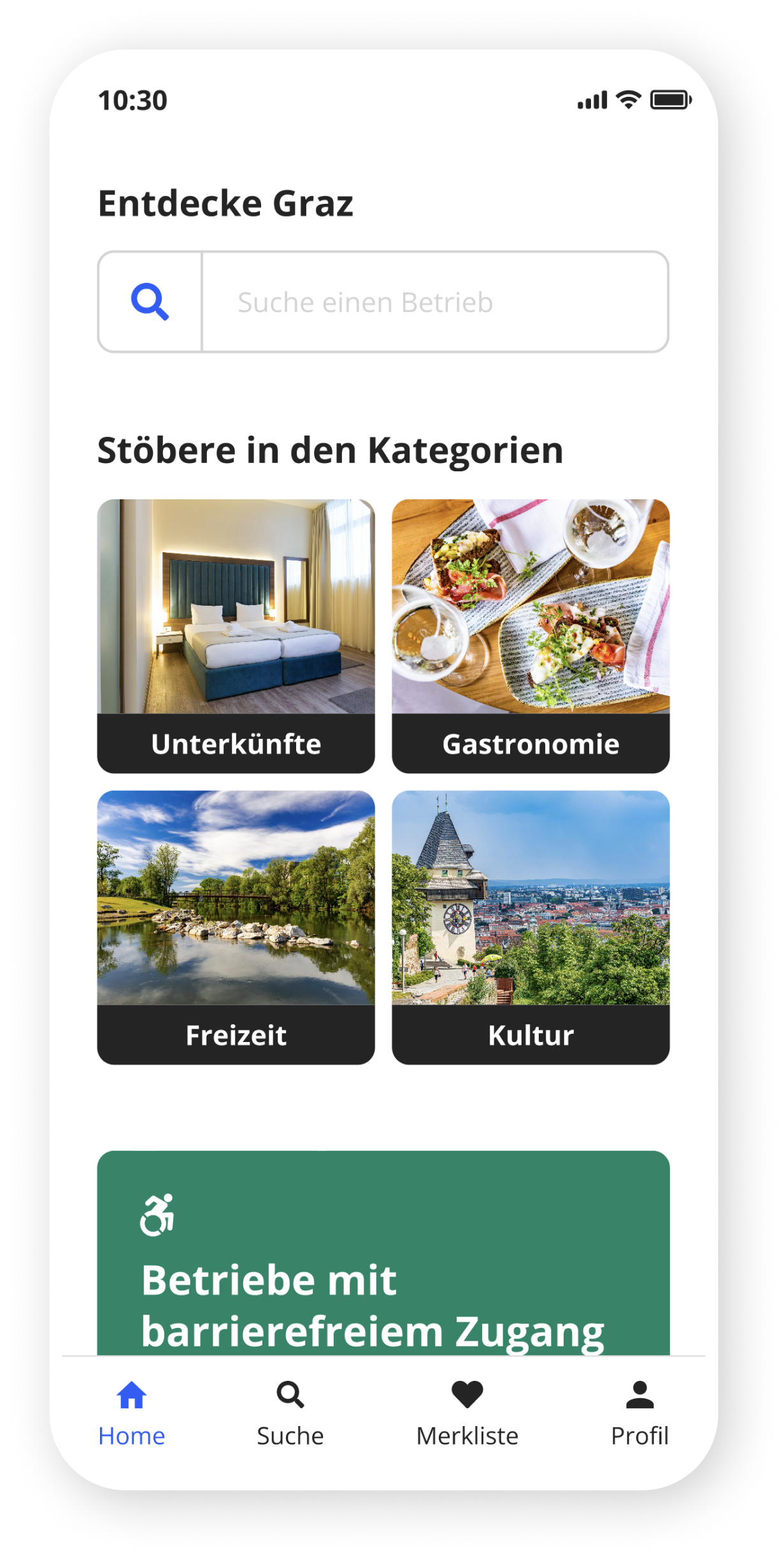Select the Freizeit category card
Viewport: 784px width, 1556px height.
point(236,927)
